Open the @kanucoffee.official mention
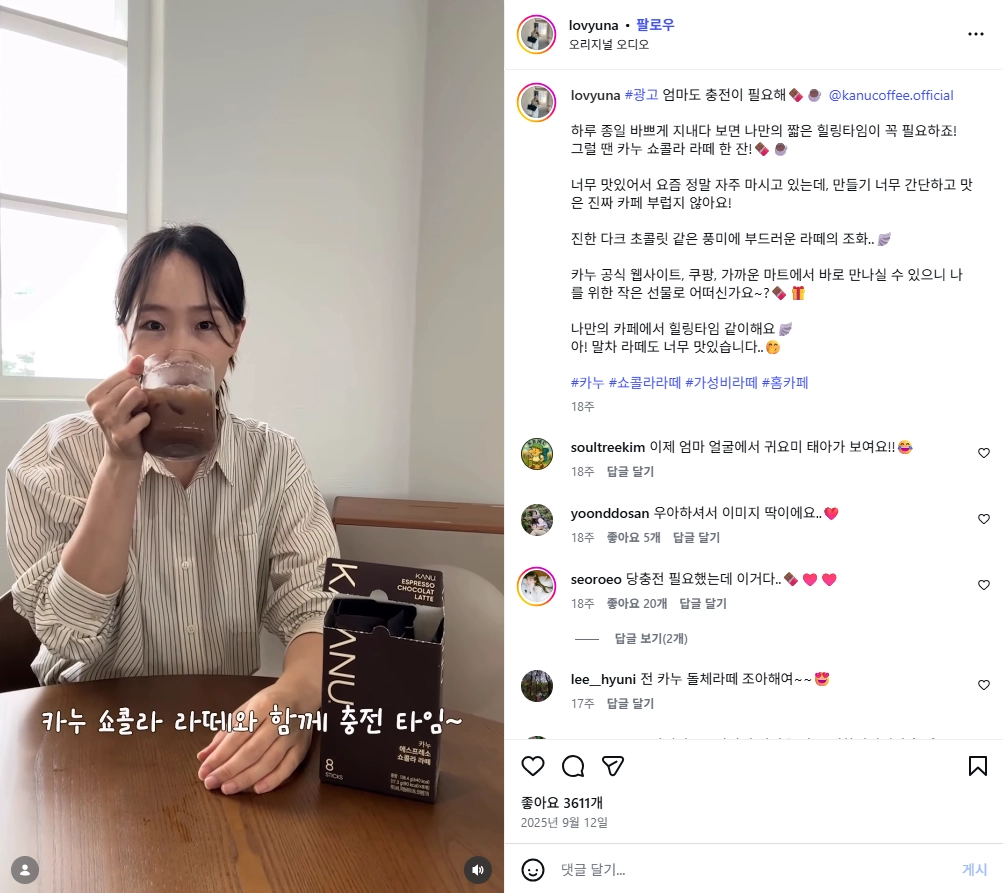 (891, 95)
